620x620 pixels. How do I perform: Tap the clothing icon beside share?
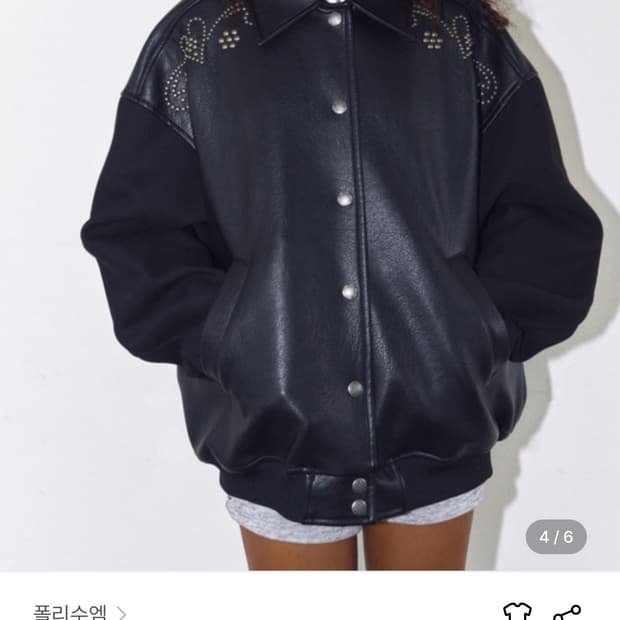517,611
